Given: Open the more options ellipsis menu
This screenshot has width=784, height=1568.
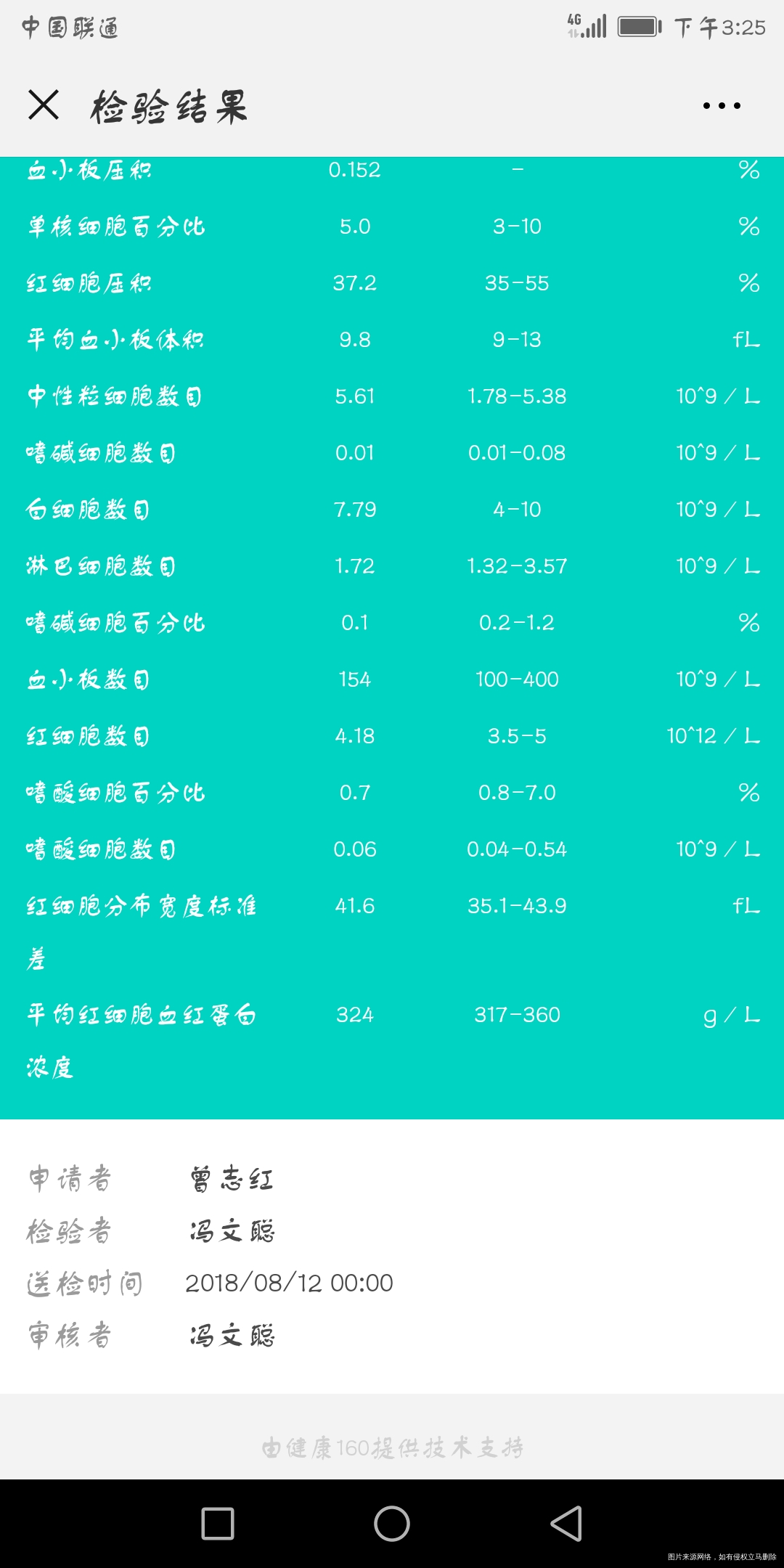Looking at the screenshot, I should click(717, 106).
